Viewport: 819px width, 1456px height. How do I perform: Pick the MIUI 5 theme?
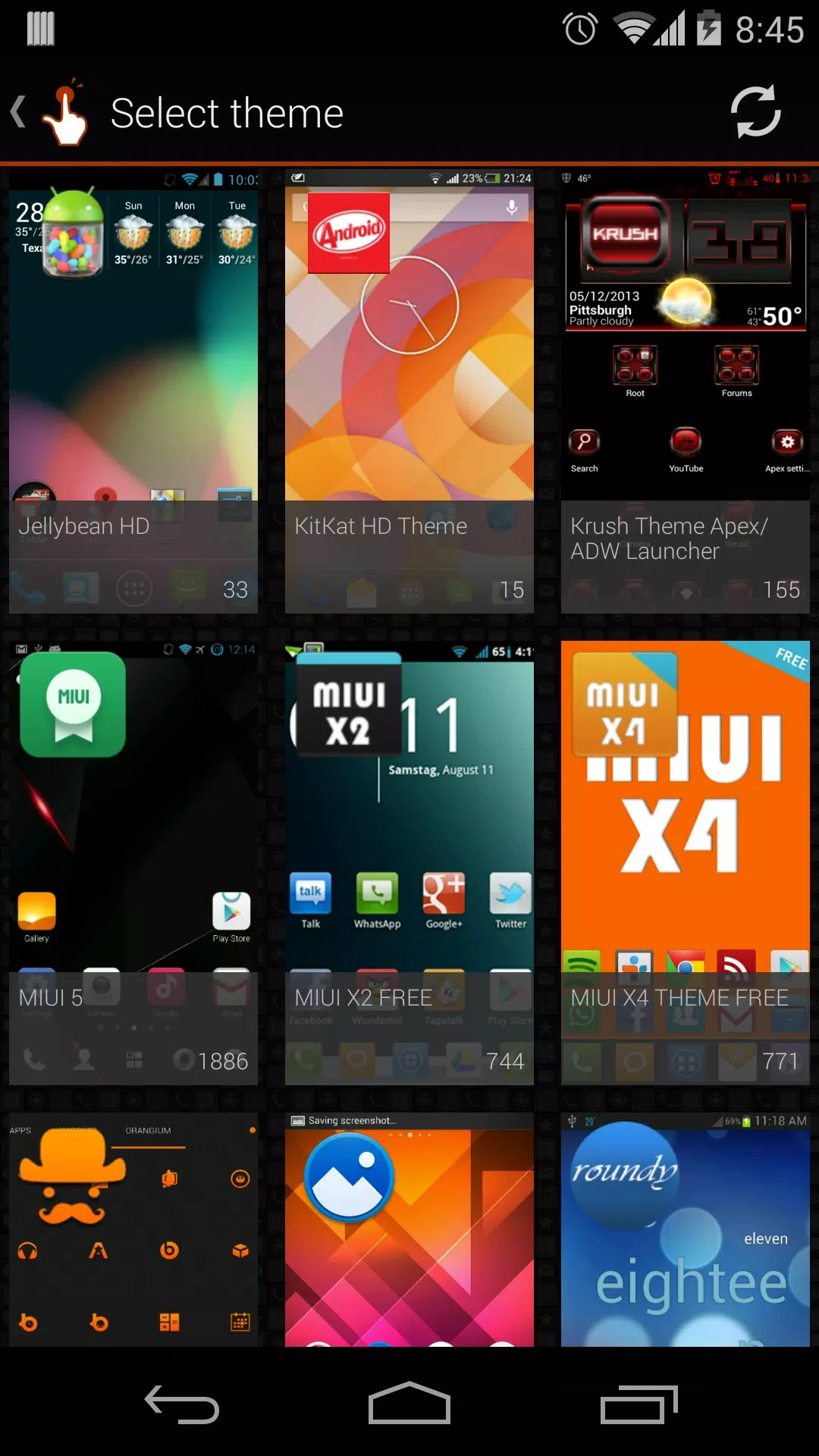133,863
